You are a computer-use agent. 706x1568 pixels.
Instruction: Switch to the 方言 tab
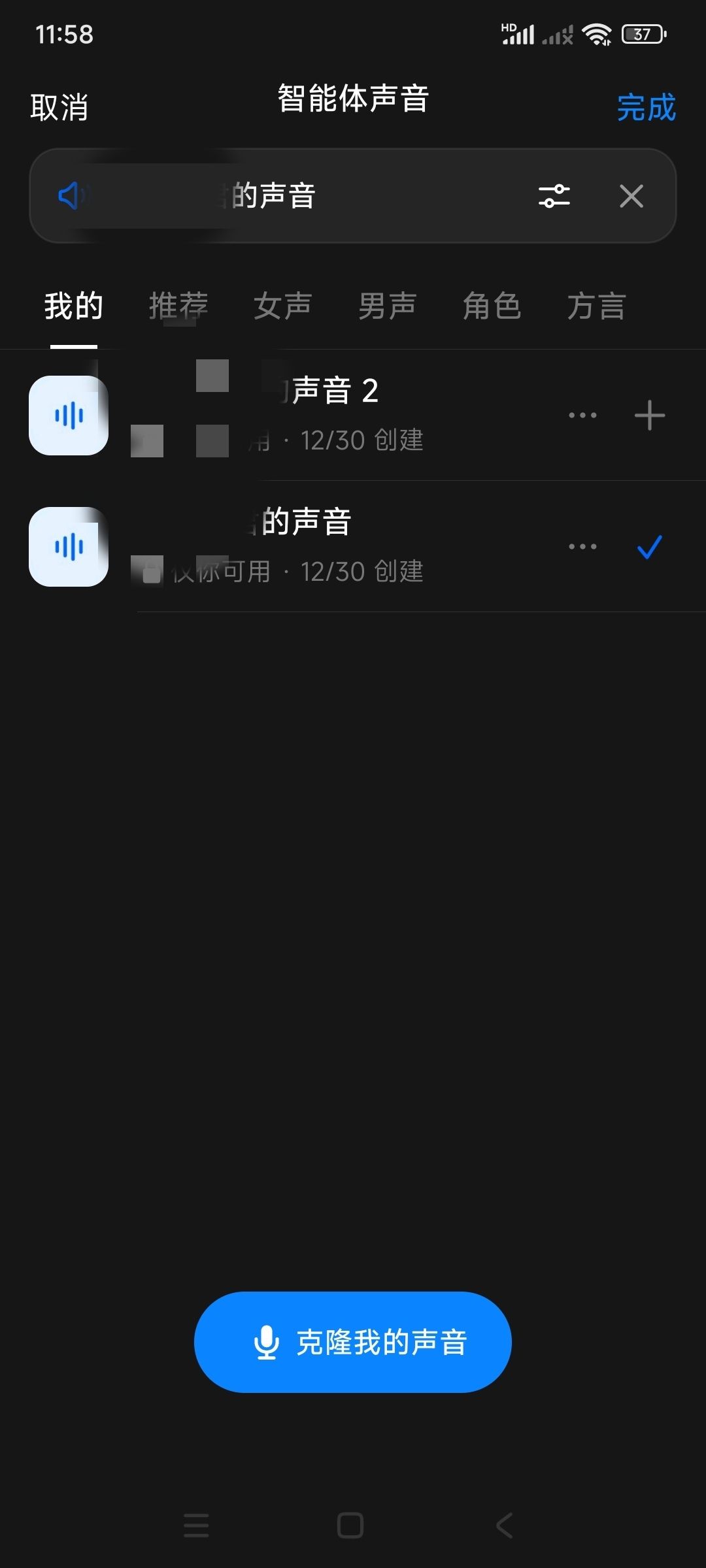click(596, 306)
